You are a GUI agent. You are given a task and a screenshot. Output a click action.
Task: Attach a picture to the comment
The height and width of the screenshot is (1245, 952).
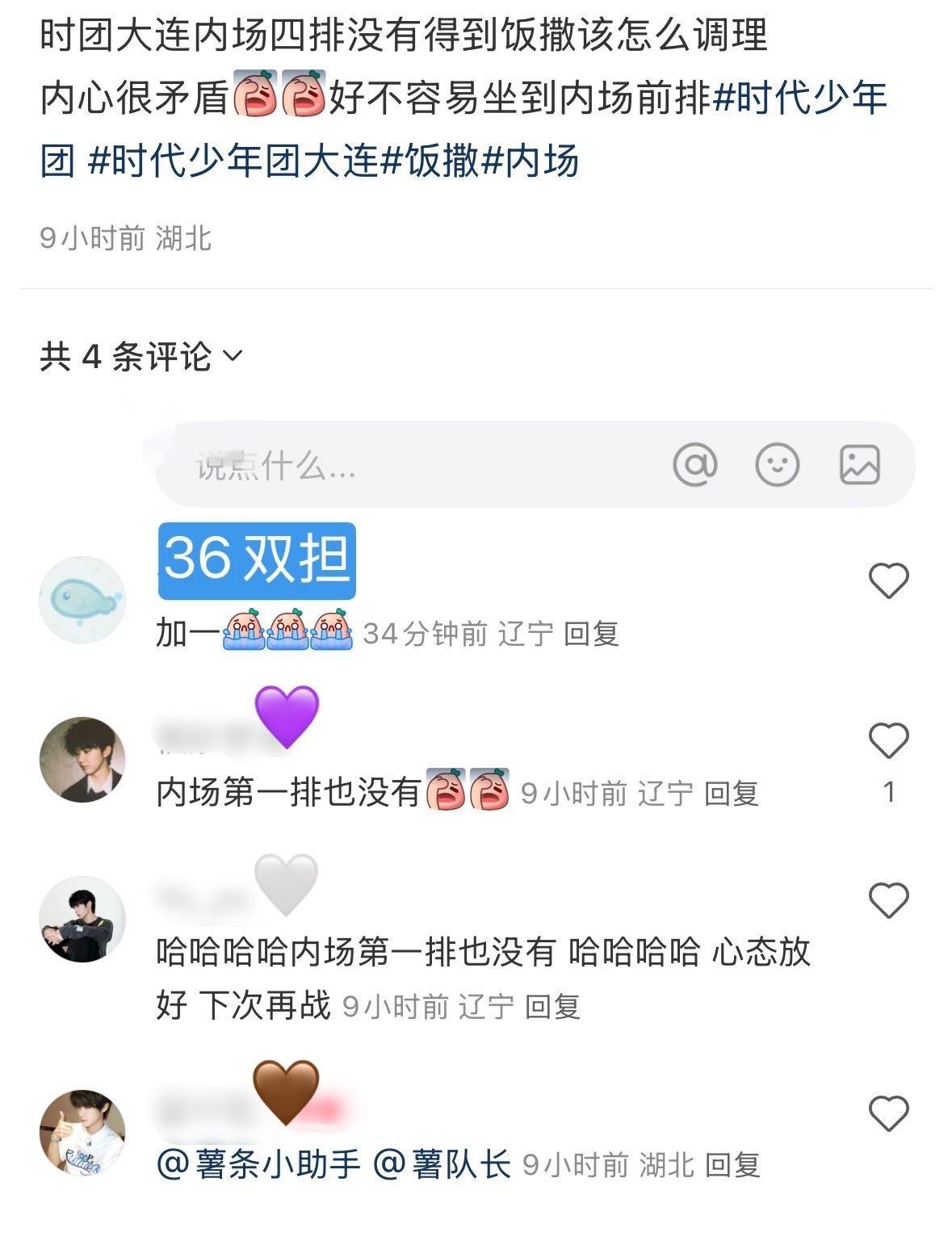click(x=859, y=464)
